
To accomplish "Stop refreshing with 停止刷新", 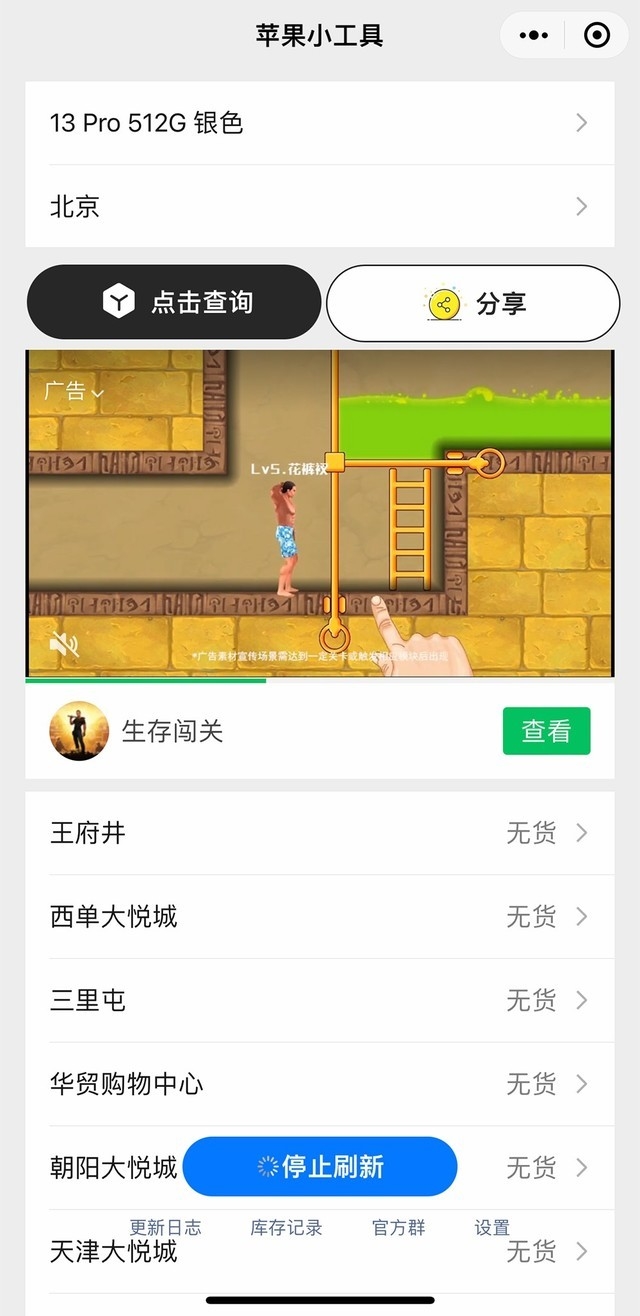I will tap(320, 1167).
